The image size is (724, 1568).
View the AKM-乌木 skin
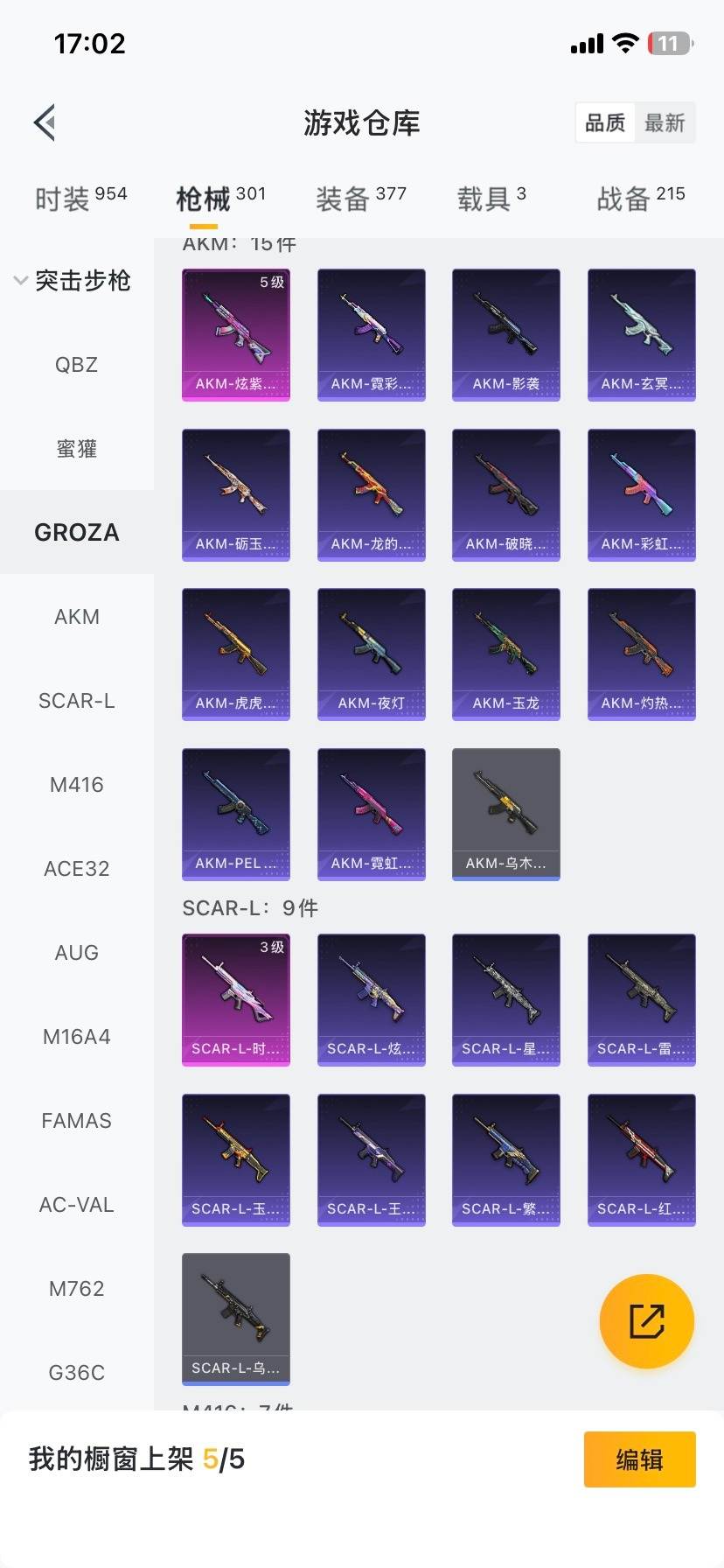(x=505, y=814)
